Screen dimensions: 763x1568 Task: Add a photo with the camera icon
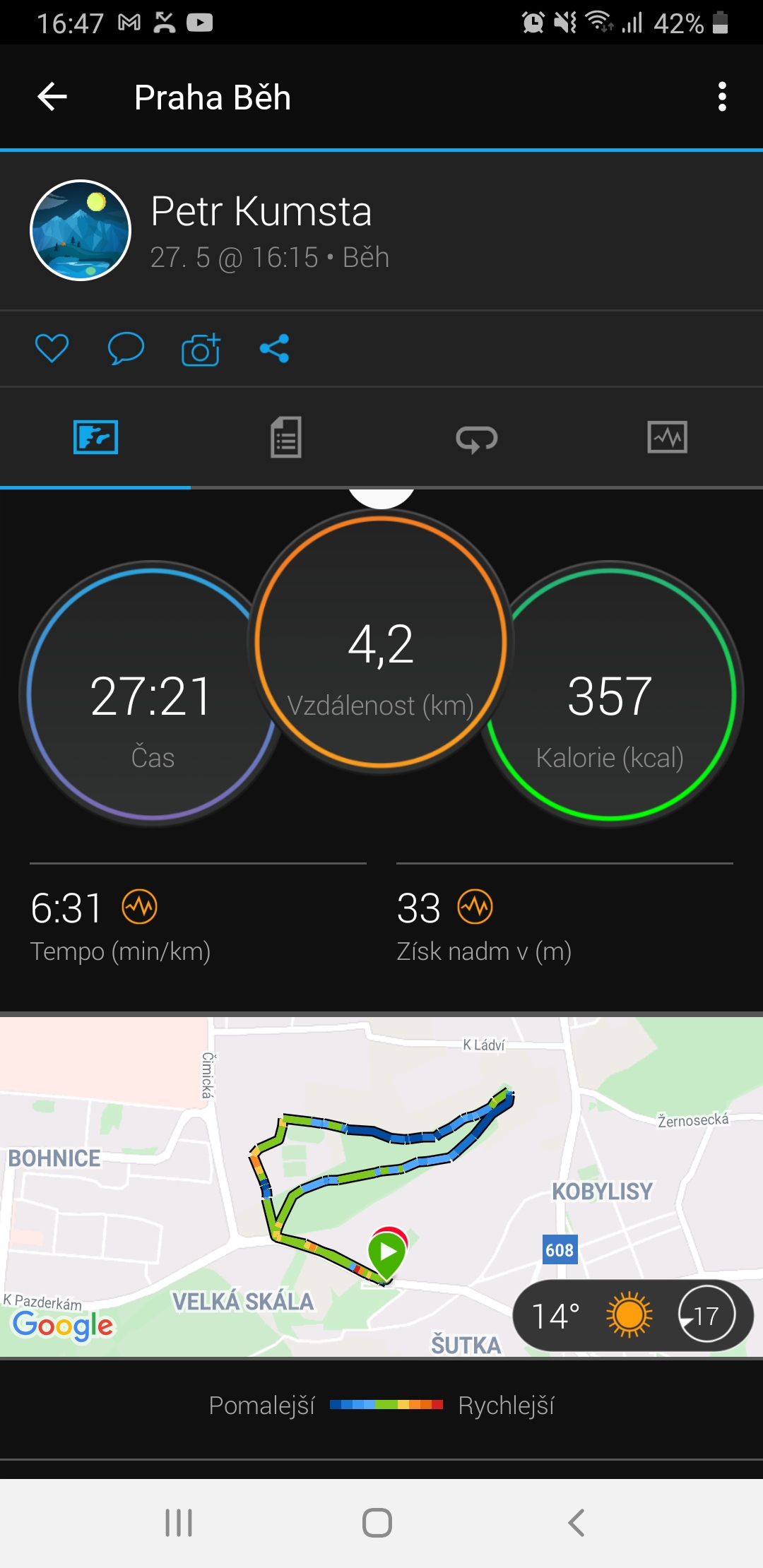201,348
